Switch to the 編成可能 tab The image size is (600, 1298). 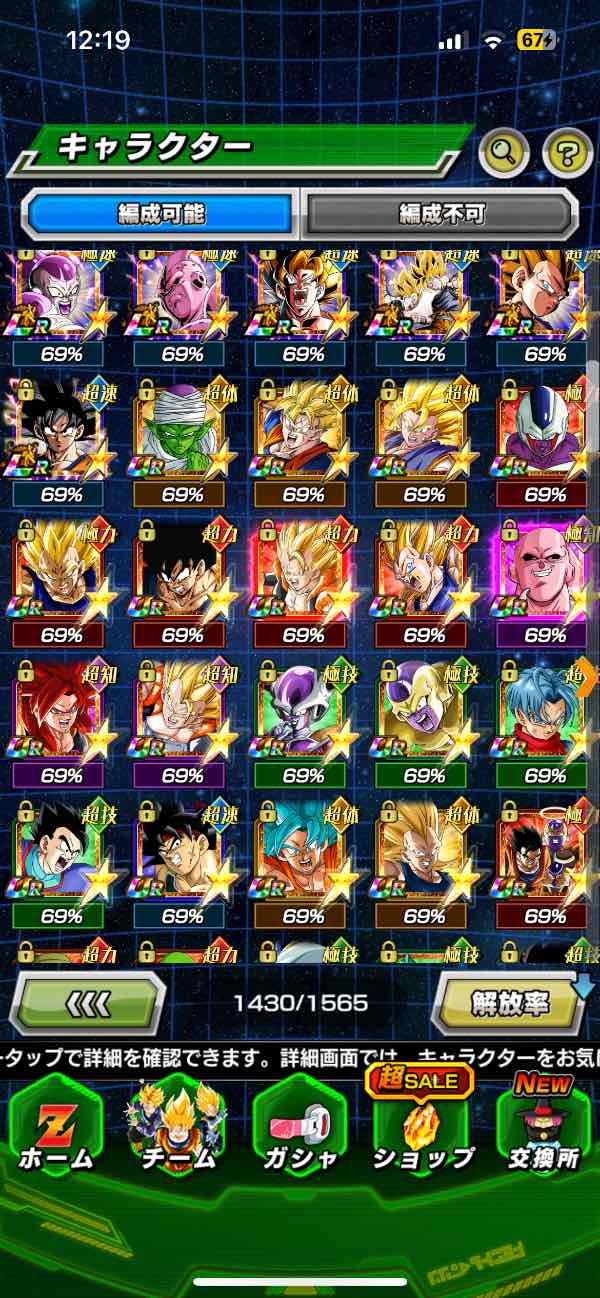point(161,213)
